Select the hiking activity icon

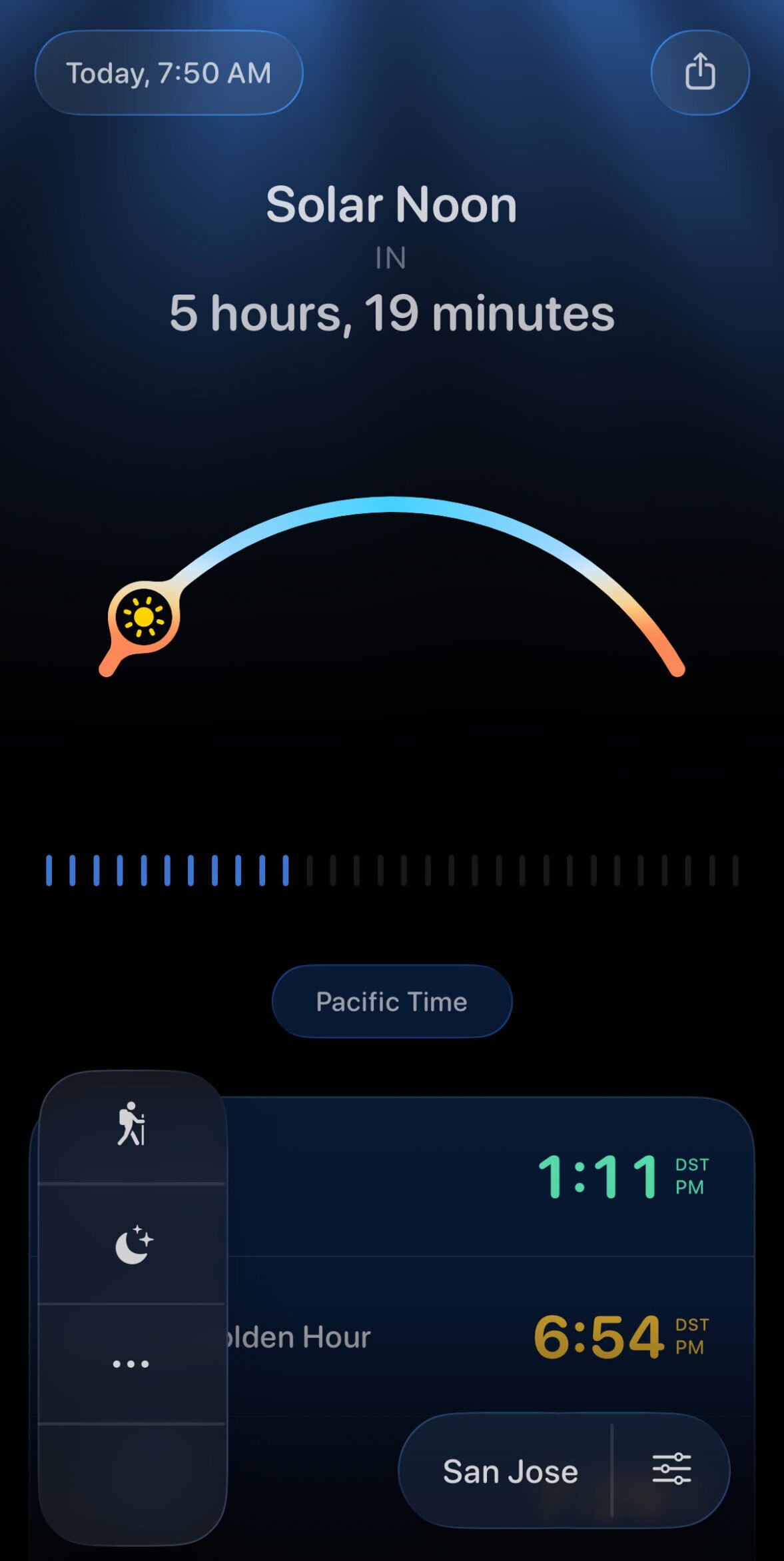tap(132, 1124)
